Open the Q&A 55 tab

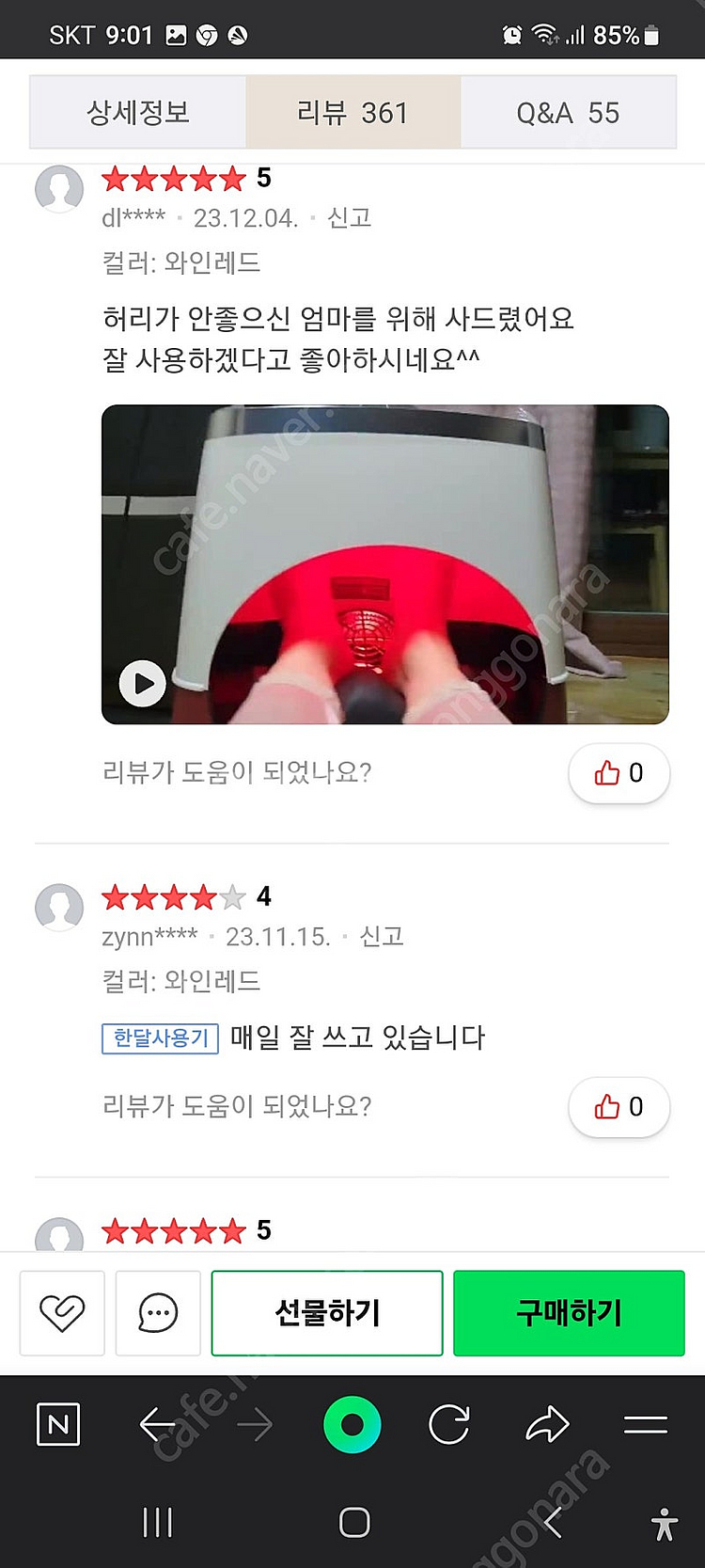coord(568,113)
